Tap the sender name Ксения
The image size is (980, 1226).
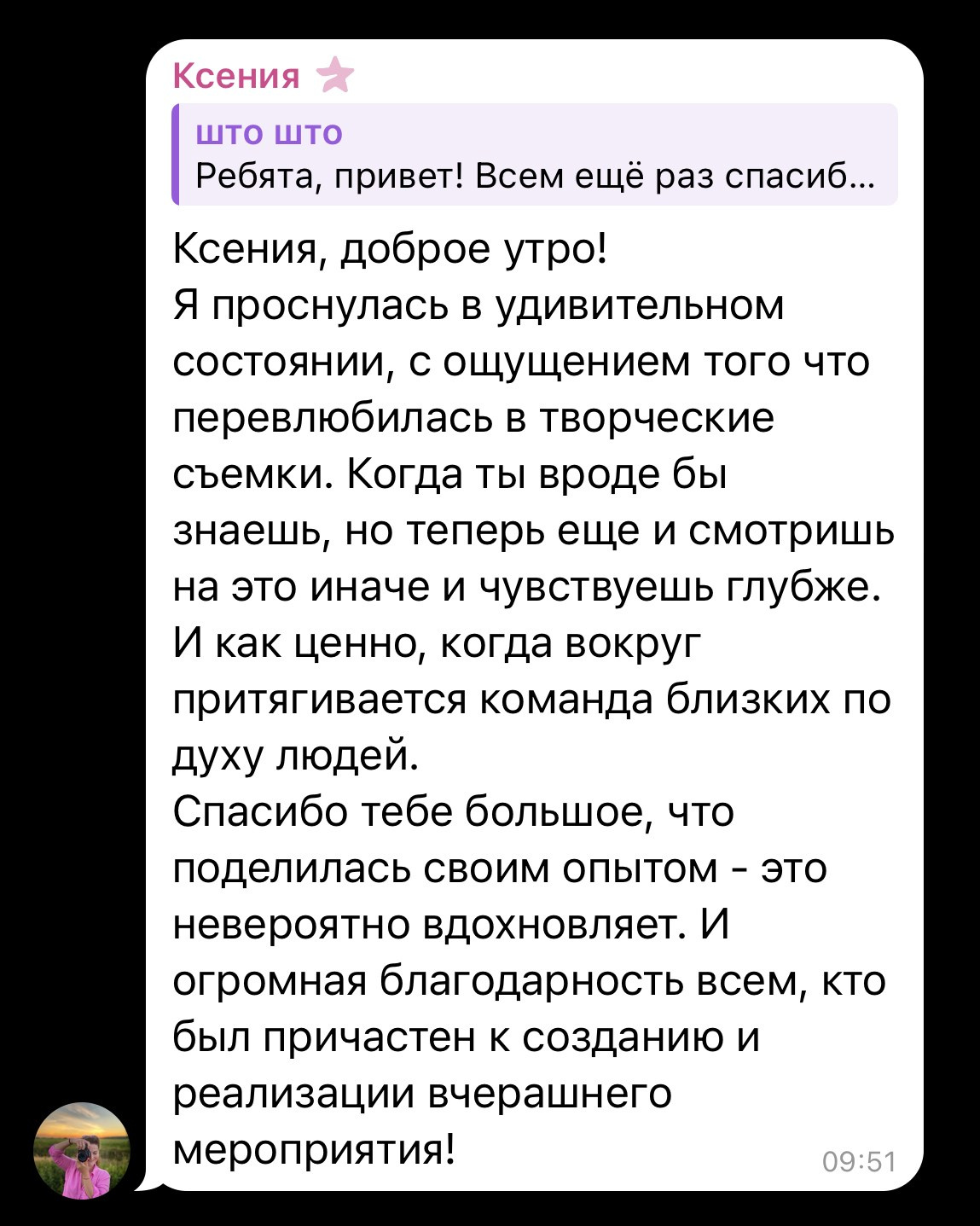(236, 76)
